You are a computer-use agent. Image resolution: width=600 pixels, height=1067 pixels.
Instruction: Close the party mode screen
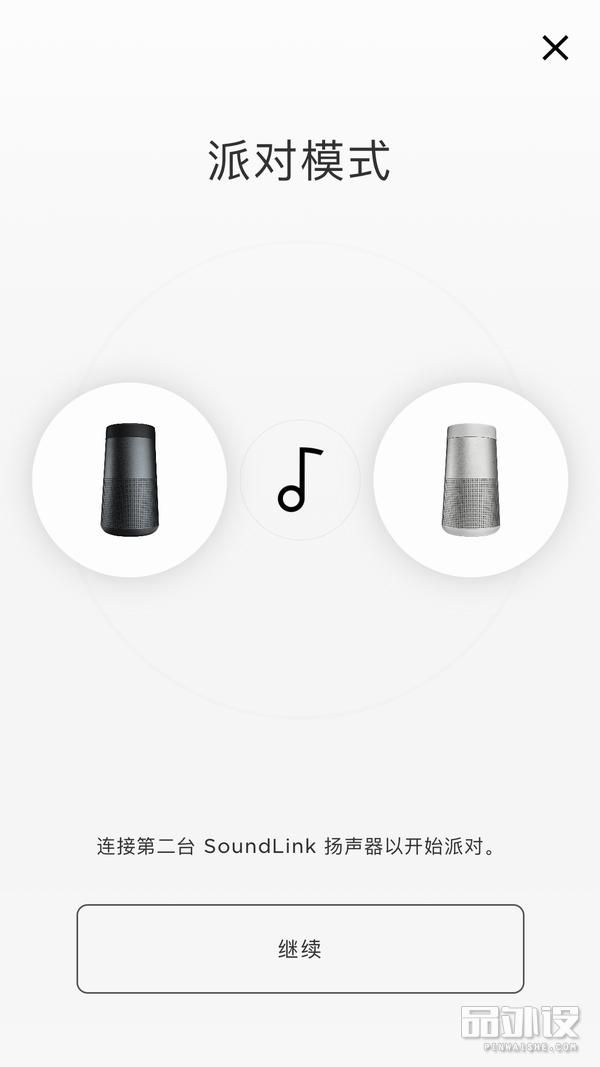555,48
